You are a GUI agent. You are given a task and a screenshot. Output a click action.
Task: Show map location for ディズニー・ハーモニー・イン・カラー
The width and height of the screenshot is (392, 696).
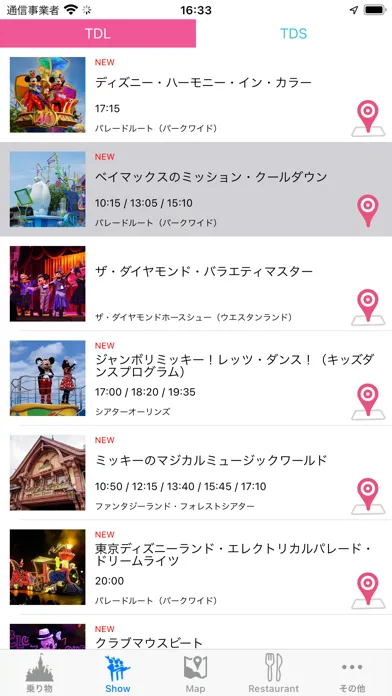[368, 118]
